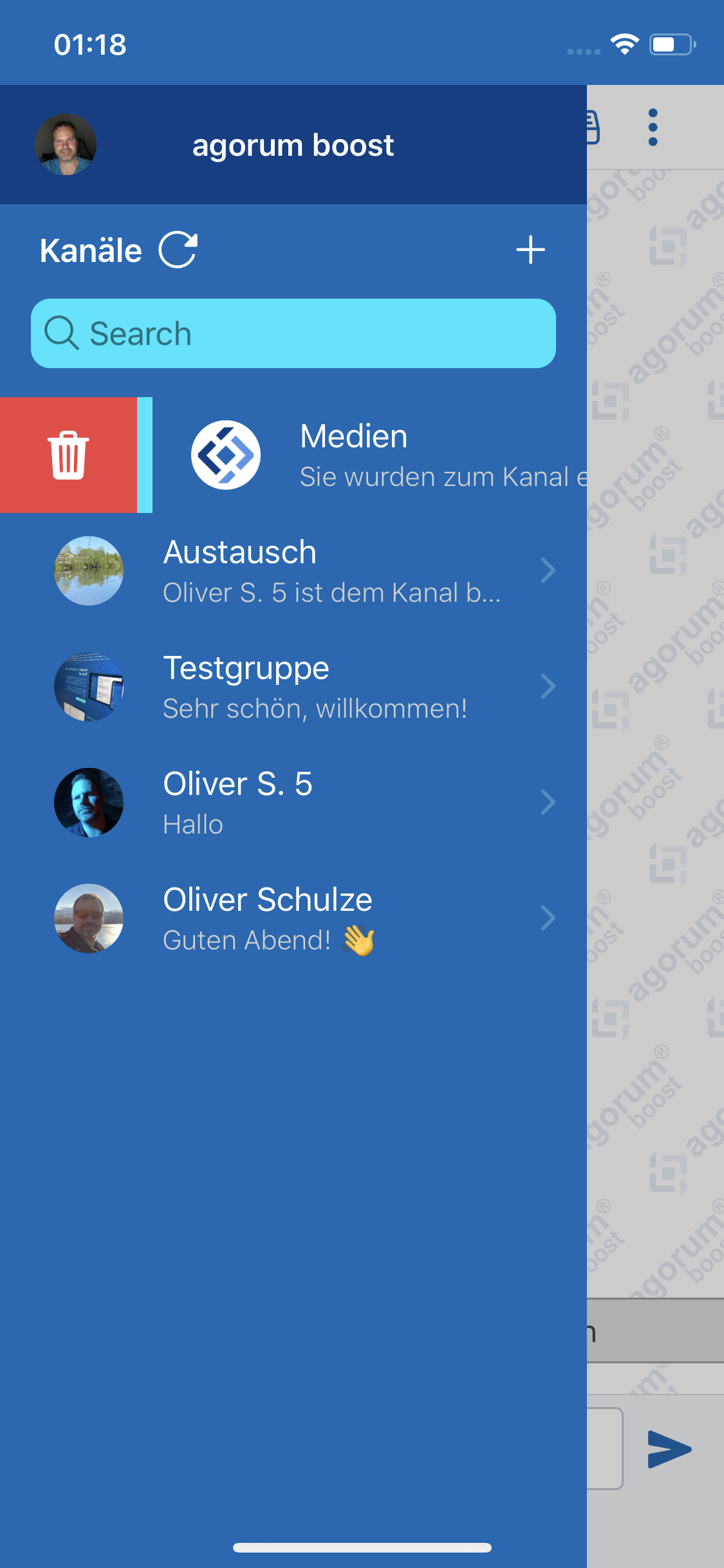Viewport: 724px width, 1568px height.
Task: Send the message with arrow icon
Action: click(x=669, y=1449)
